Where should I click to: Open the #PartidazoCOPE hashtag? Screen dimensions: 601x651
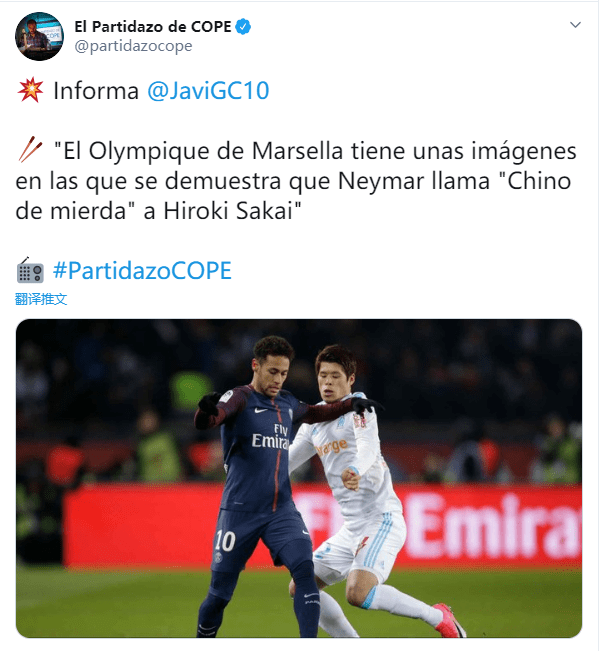click(x=142, y=270)
